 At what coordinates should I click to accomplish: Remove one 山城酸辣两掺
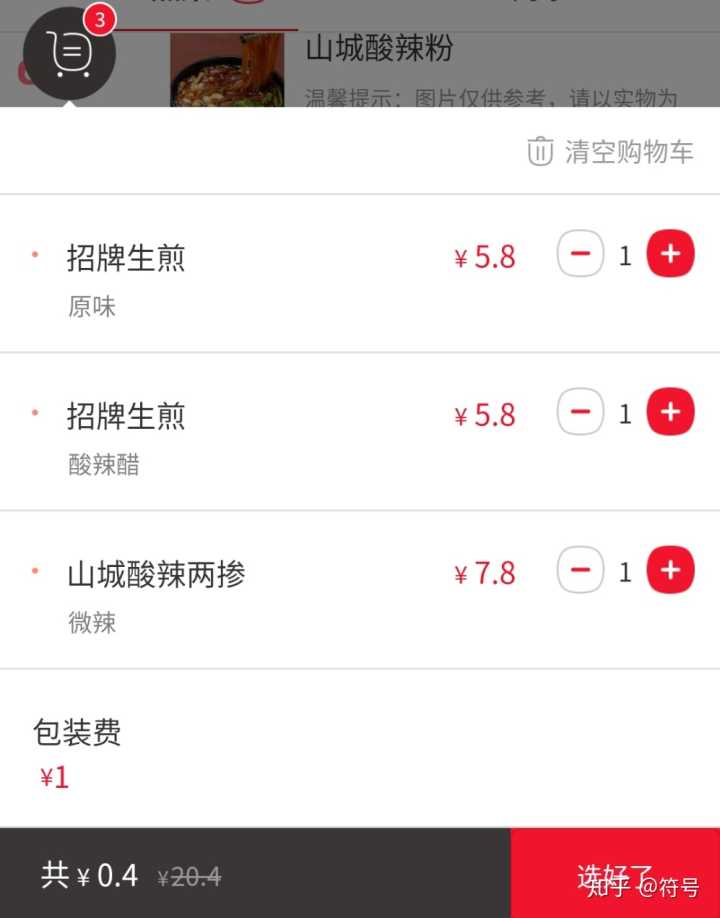coord(580,570)
